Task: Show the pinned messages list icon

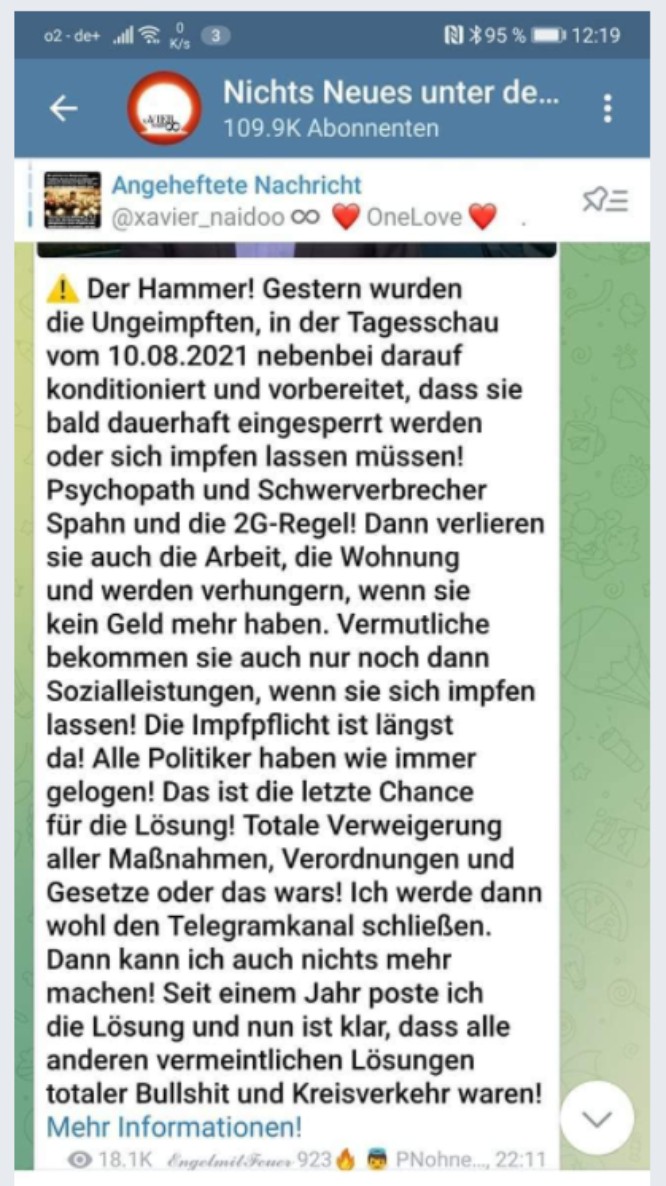Action: tap(605, 200)
